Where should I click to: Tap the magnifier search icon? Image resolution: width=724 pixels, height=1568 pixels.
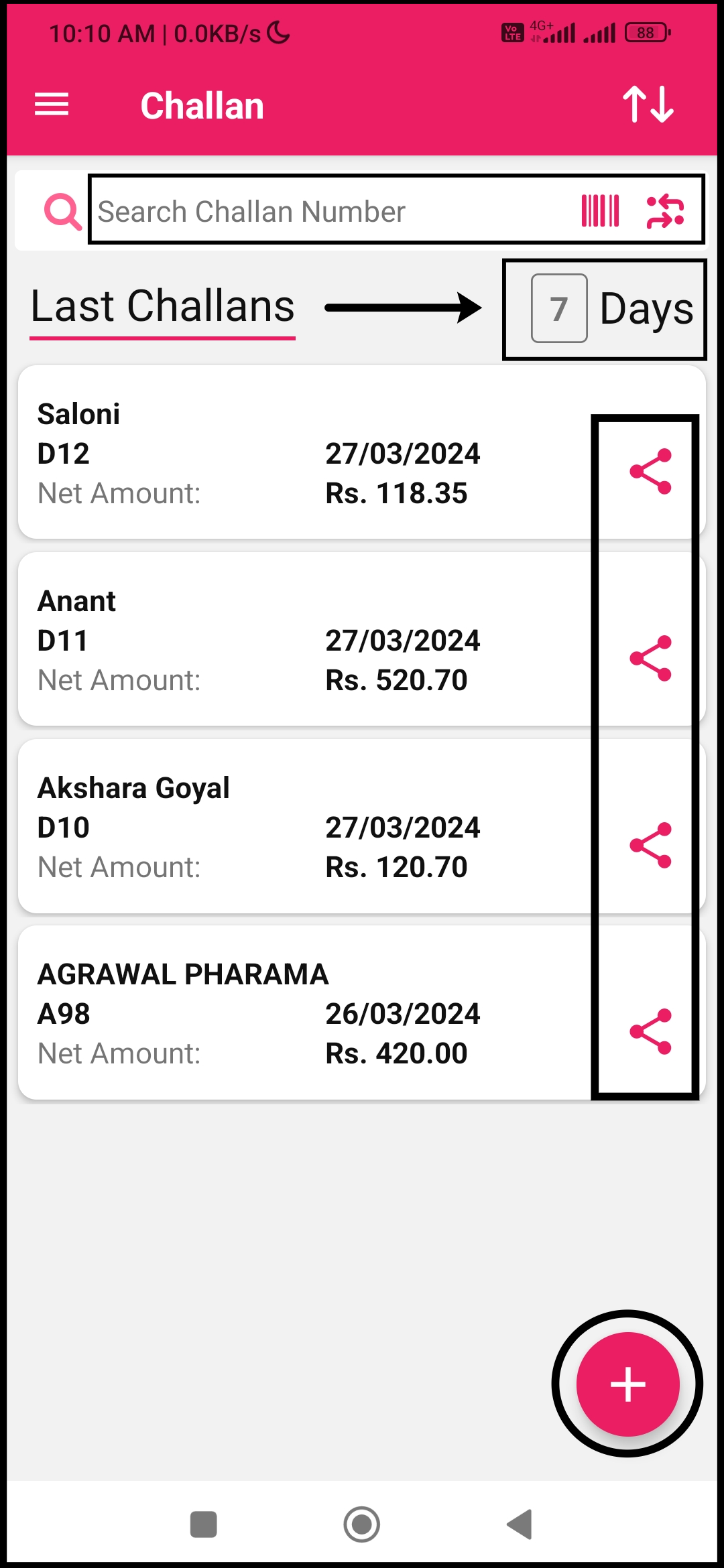coord(62,212)
